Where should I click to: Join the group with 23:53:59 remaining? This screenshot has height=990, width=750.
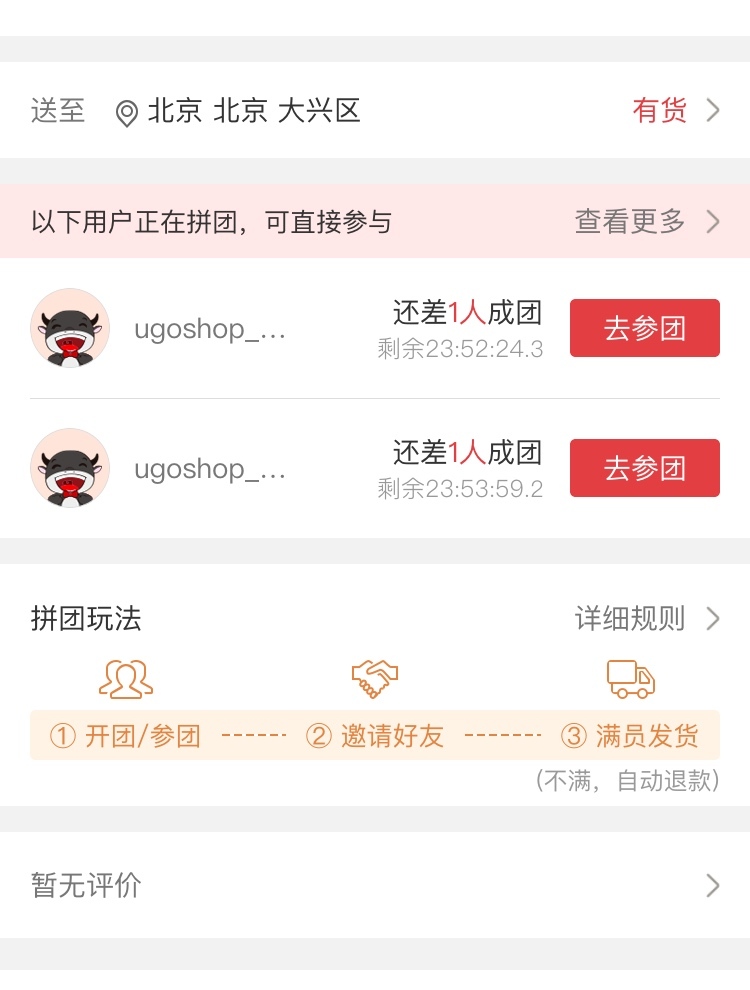[x=644, y=468]
